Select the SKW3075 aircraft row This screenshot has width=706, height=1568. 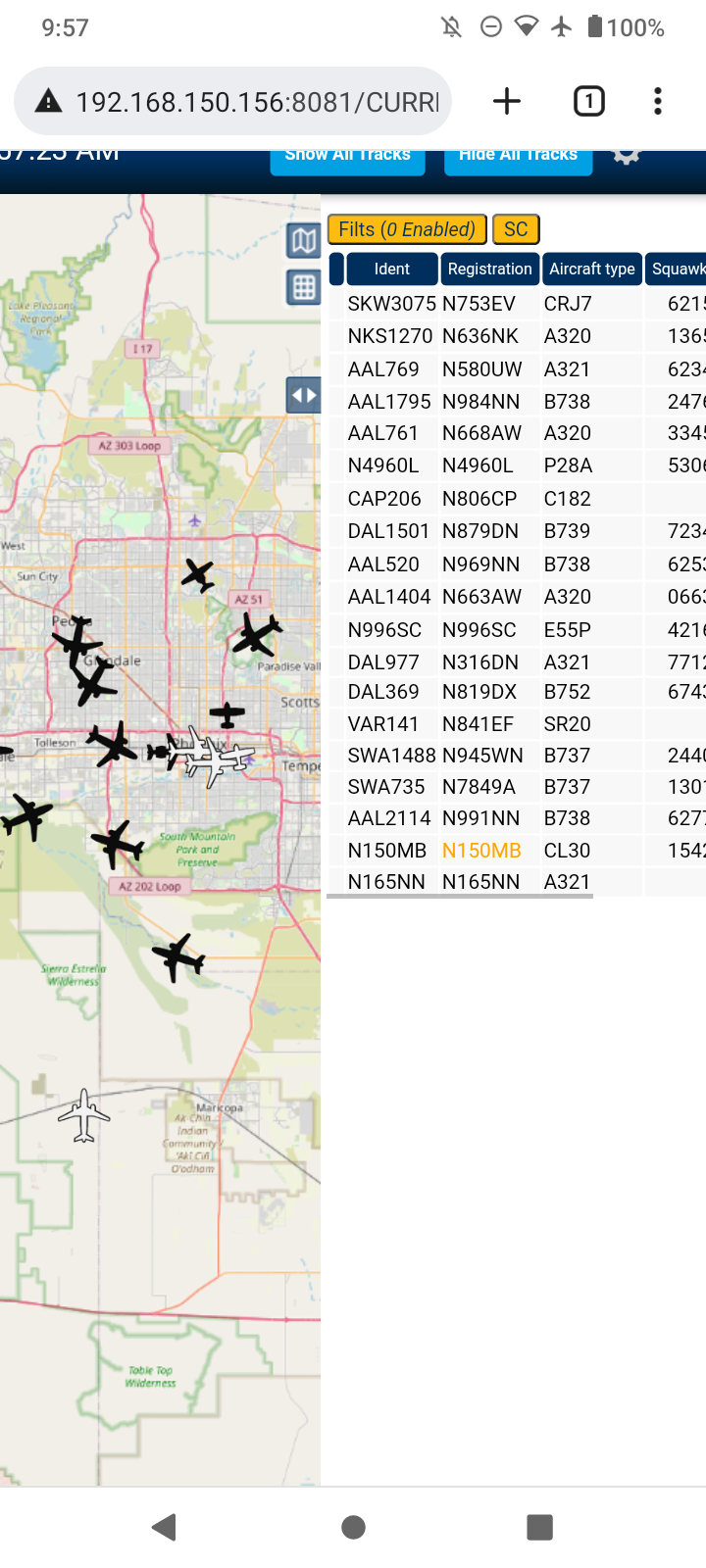(x=517, y=304)
